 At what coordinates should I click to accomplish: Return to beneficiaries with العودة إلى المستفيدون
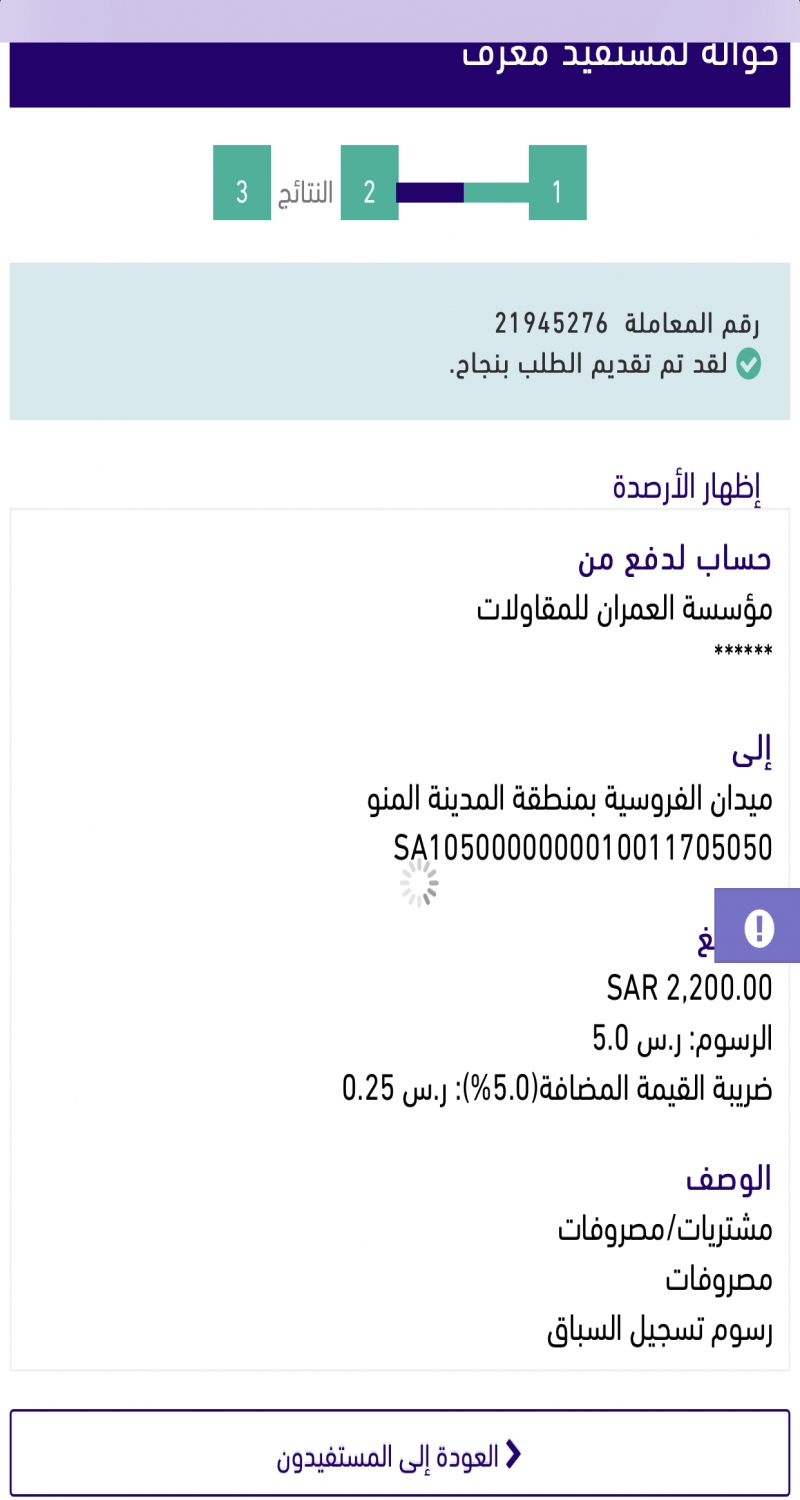coord(400,1455)
